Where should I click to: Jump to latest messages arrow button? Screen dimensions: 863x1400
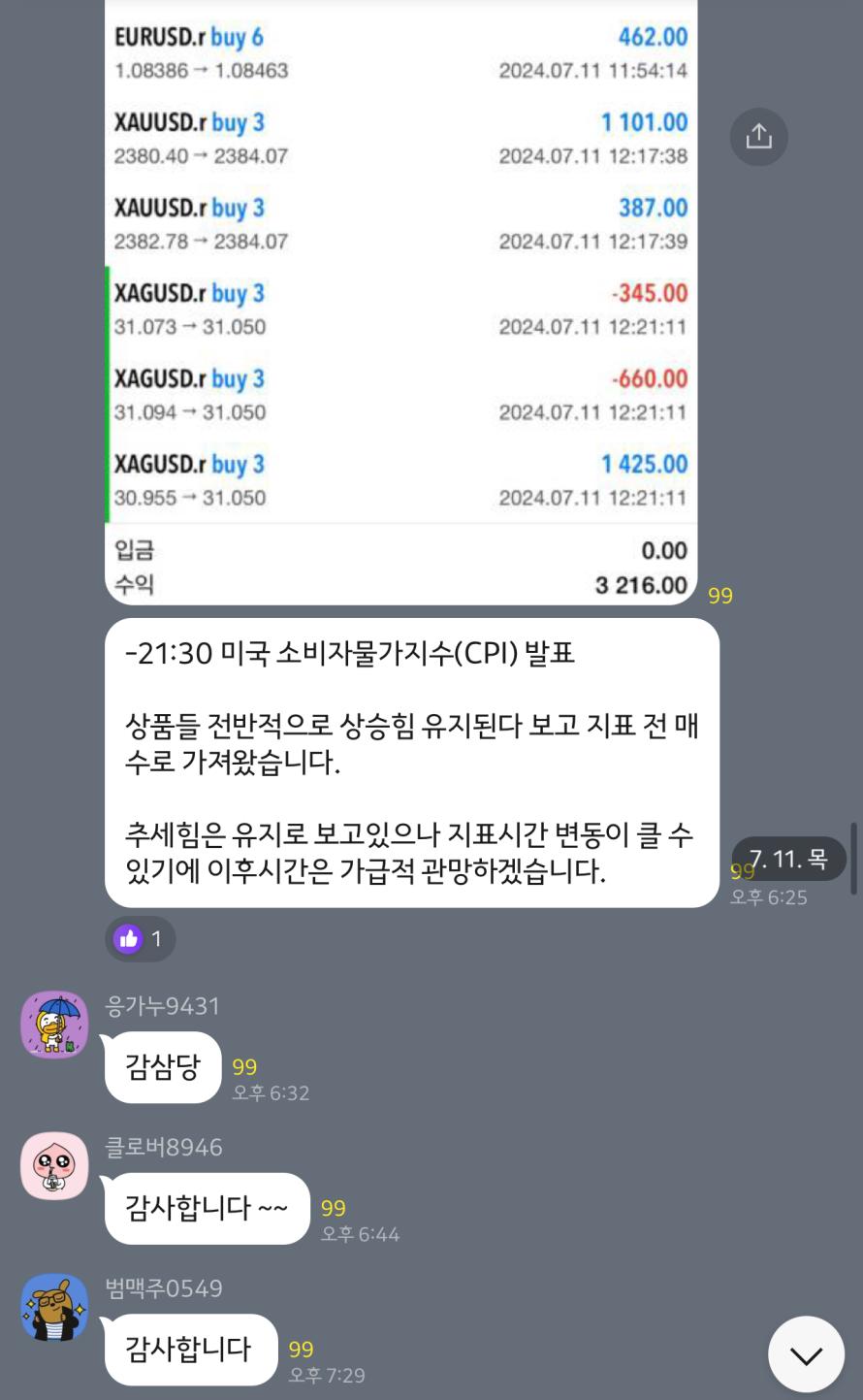(805, 1354)
